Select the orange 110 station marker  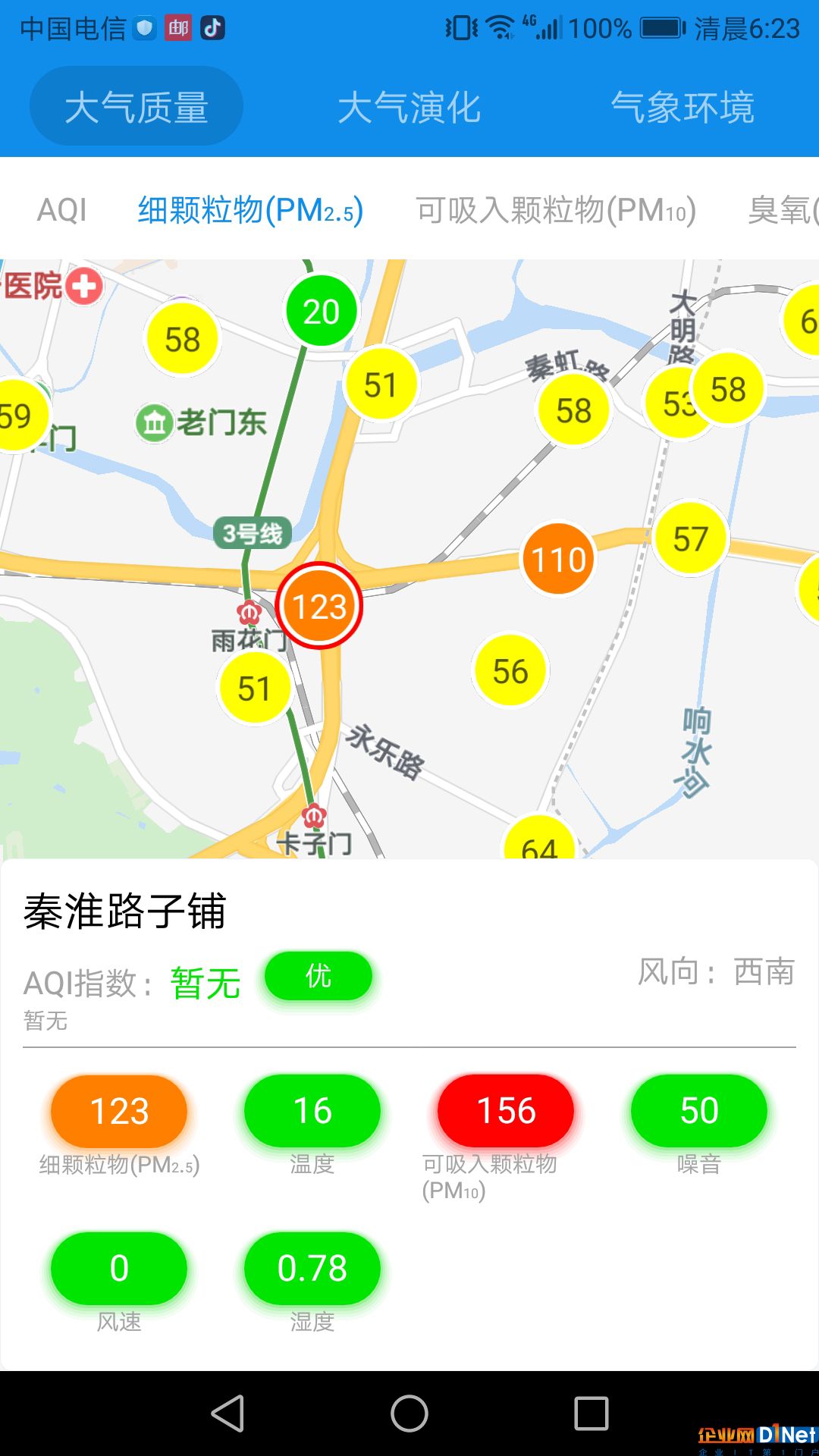coord(559,559)
